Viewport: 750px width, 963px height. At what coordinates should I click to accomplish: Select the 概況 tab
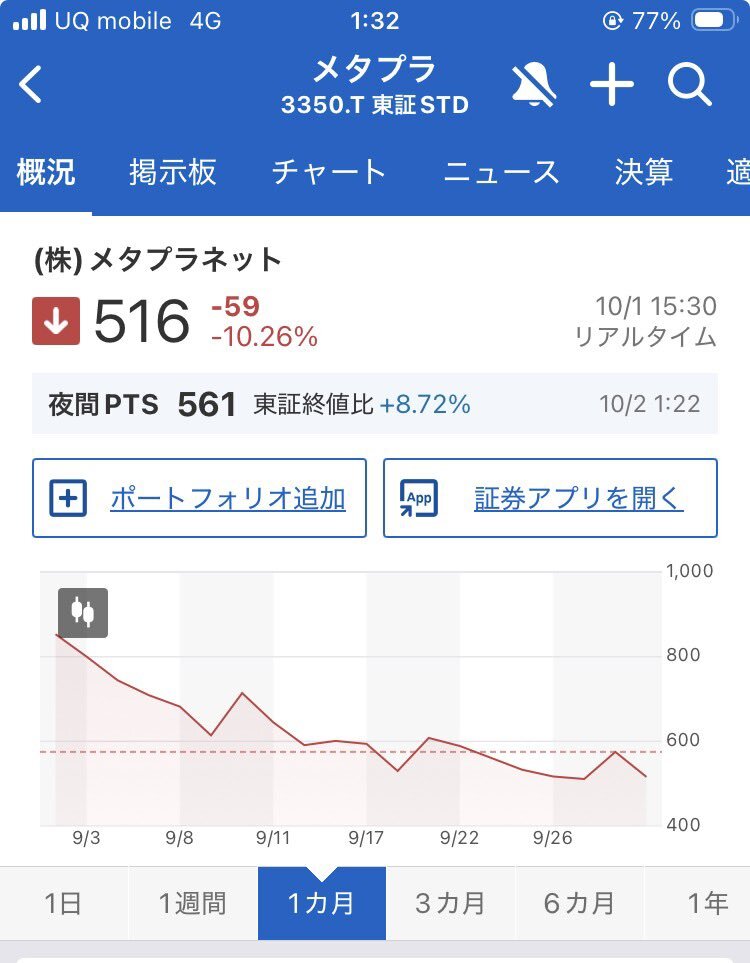[x=46, y=172]
